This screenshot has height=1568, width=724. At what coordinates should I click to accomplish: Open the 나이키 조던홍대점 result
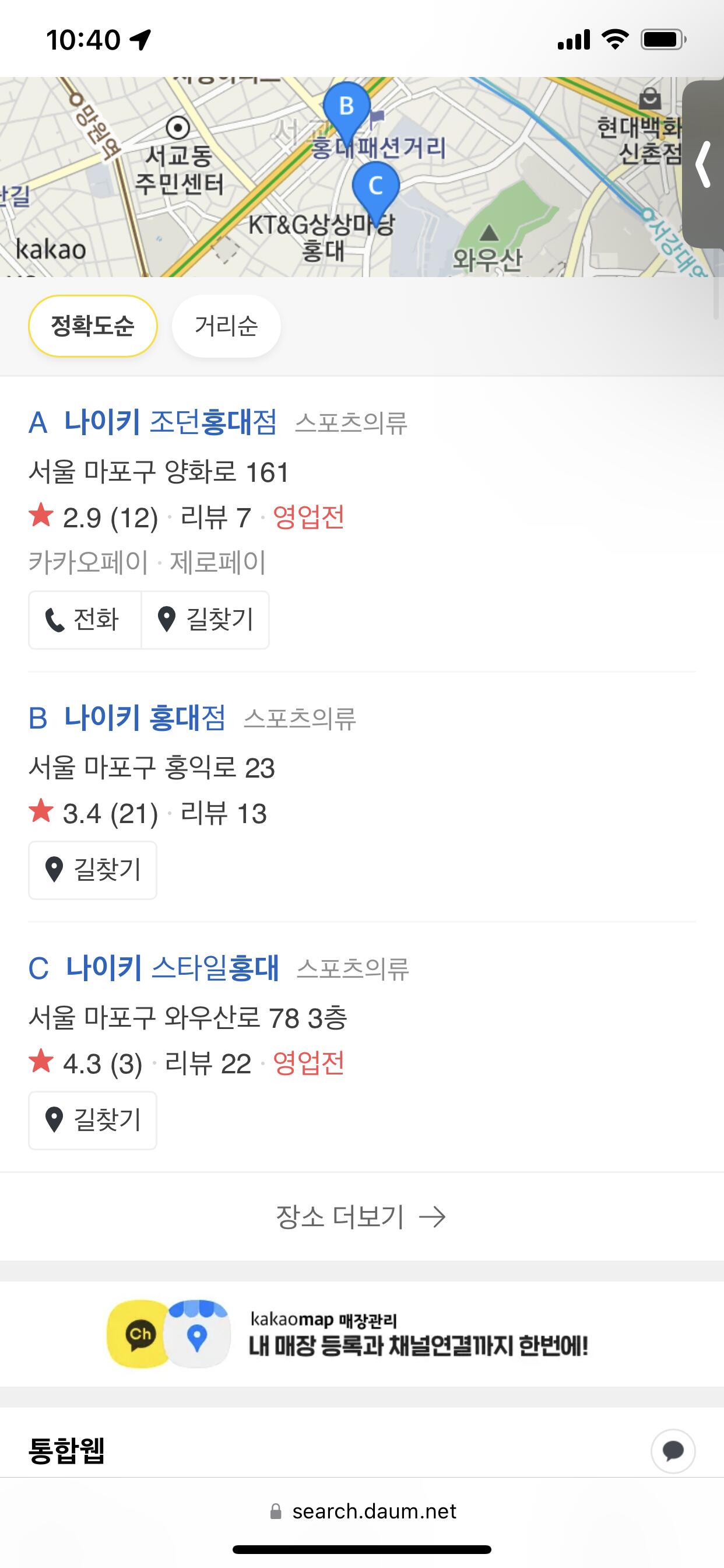tap(170, 422)
